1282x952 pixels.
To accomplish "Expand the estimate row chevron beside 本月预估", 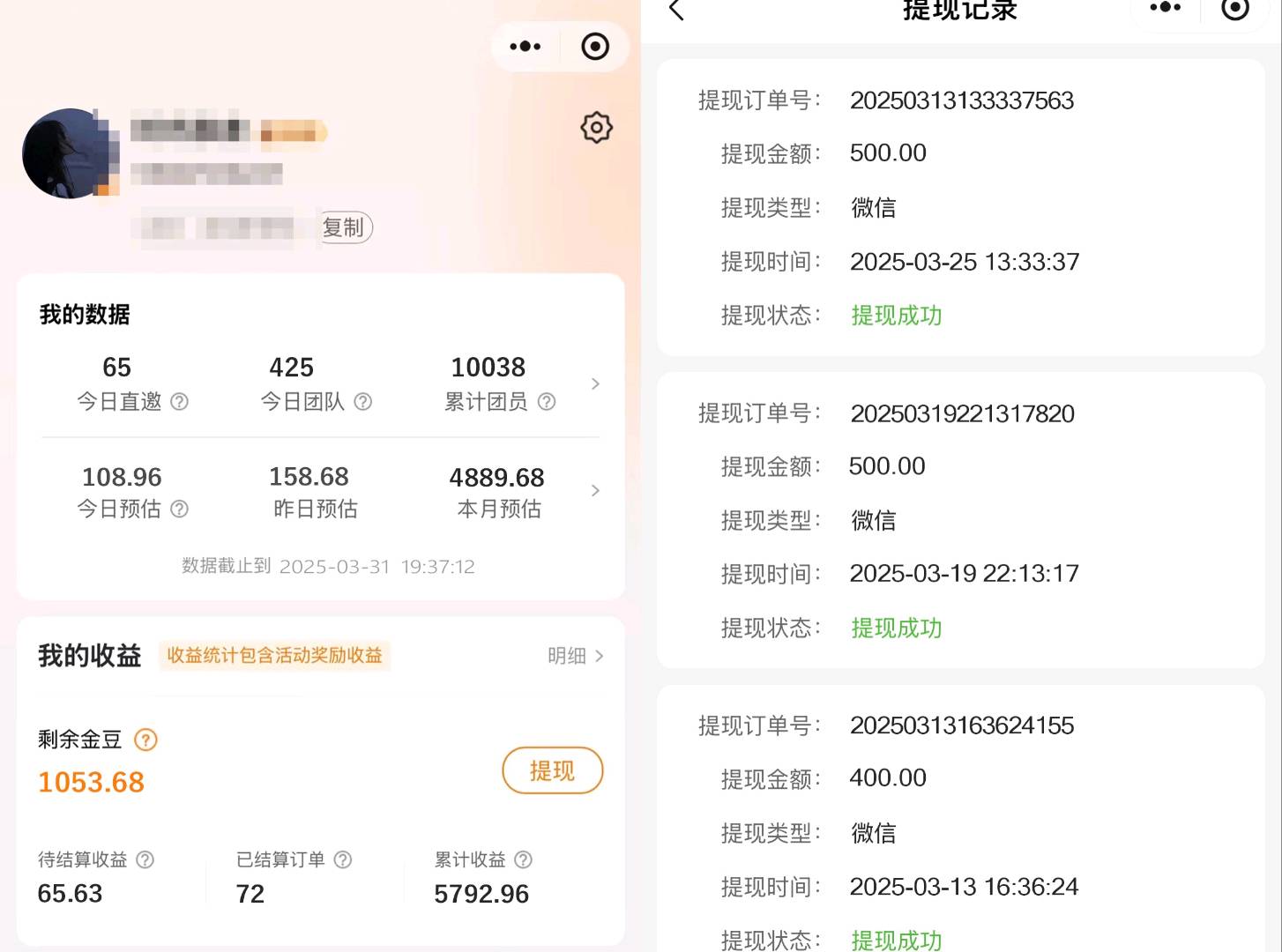I will [595, 490].
